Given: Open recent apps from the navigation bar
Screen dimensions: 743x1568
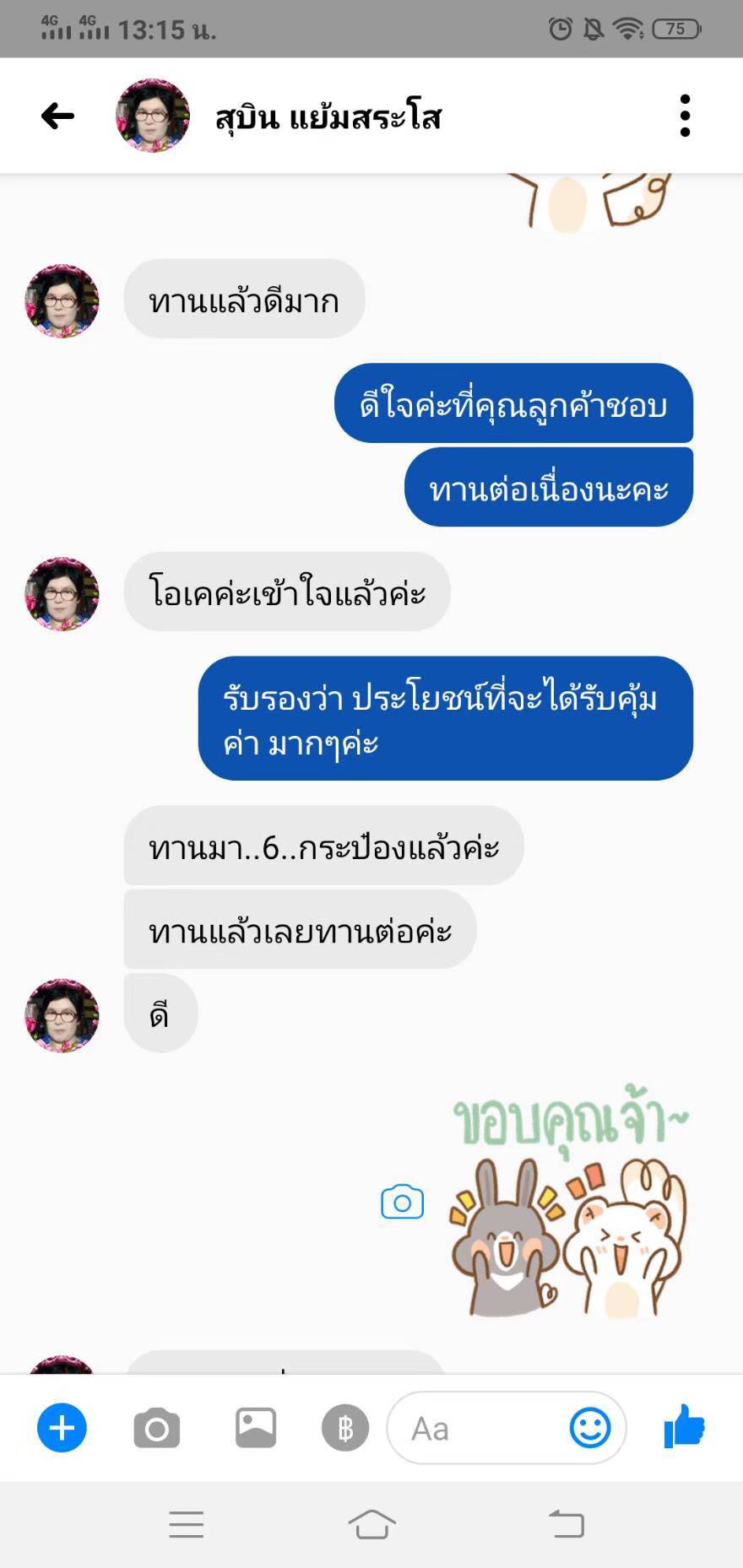Looking at the screenshot, I should coord(187,1524).
